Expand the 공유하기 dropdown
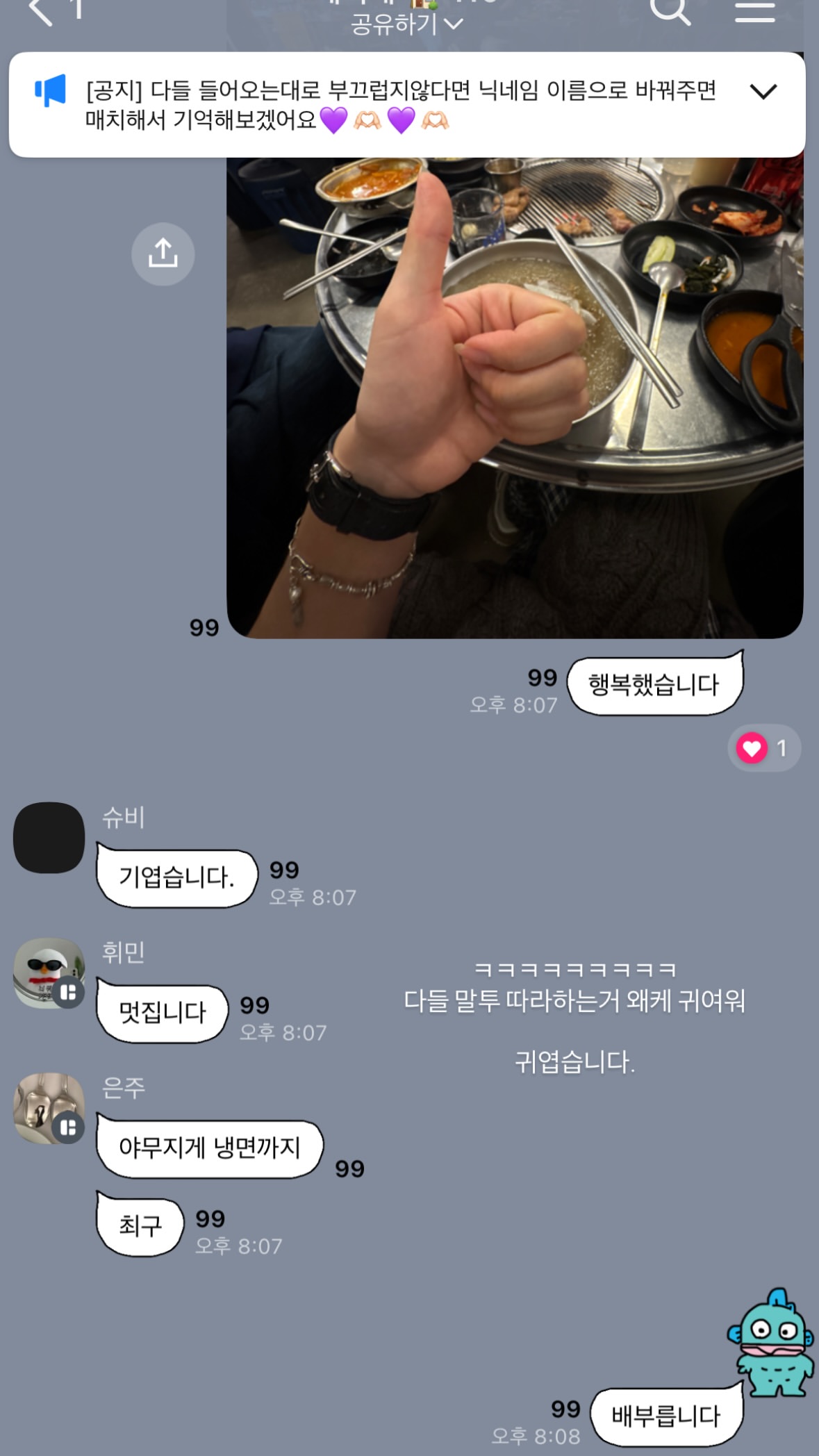 click(406, 24)
